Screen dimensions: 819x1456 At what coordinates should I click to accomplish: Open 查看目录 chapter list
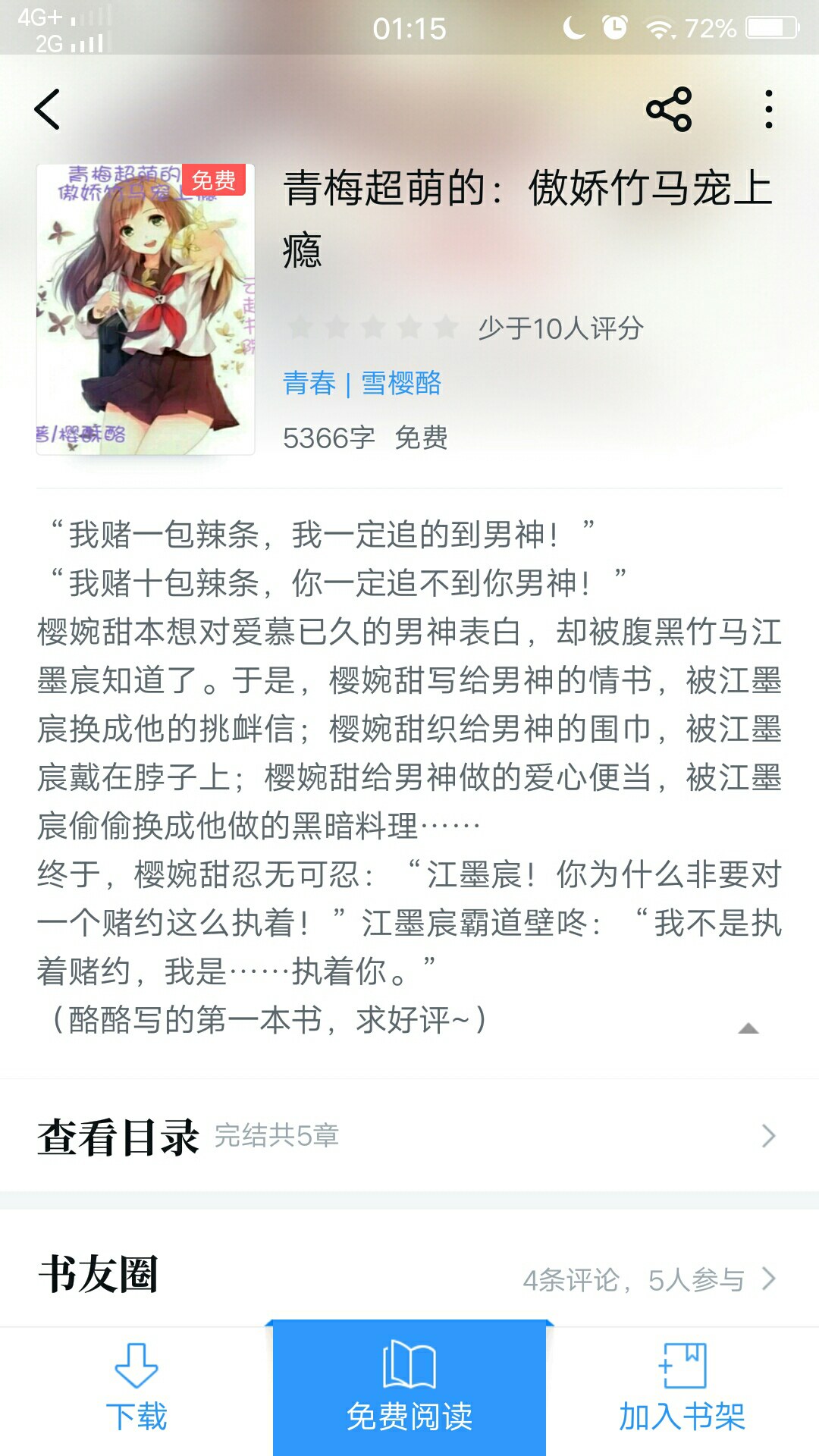(409, 1136)
